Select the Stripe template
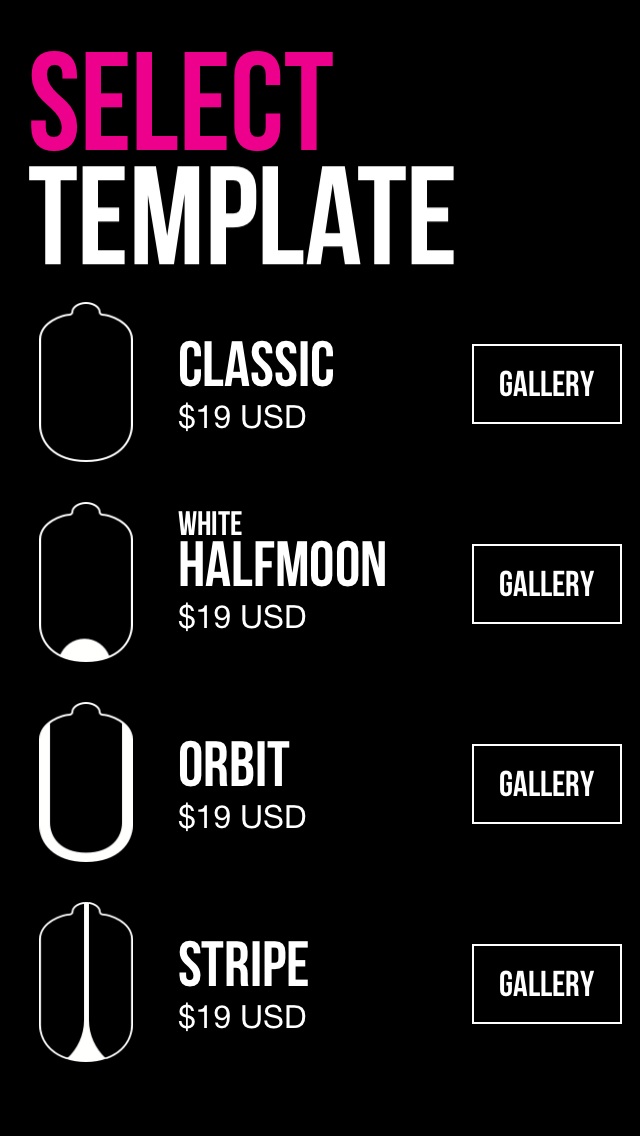The height and width of the screenshot is (1136, 640). coord(243,984)
